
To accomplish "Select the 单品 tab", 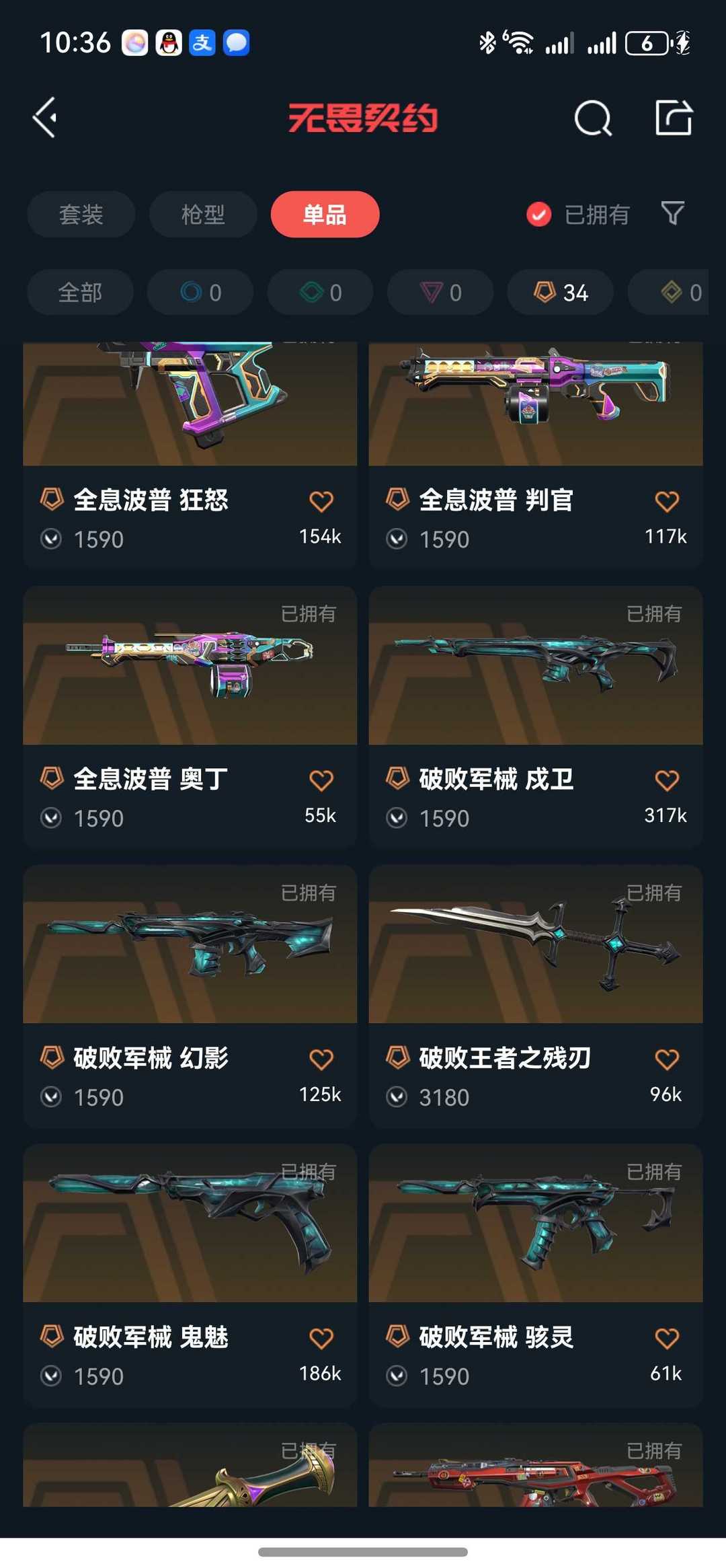I will tap(325, 214).
